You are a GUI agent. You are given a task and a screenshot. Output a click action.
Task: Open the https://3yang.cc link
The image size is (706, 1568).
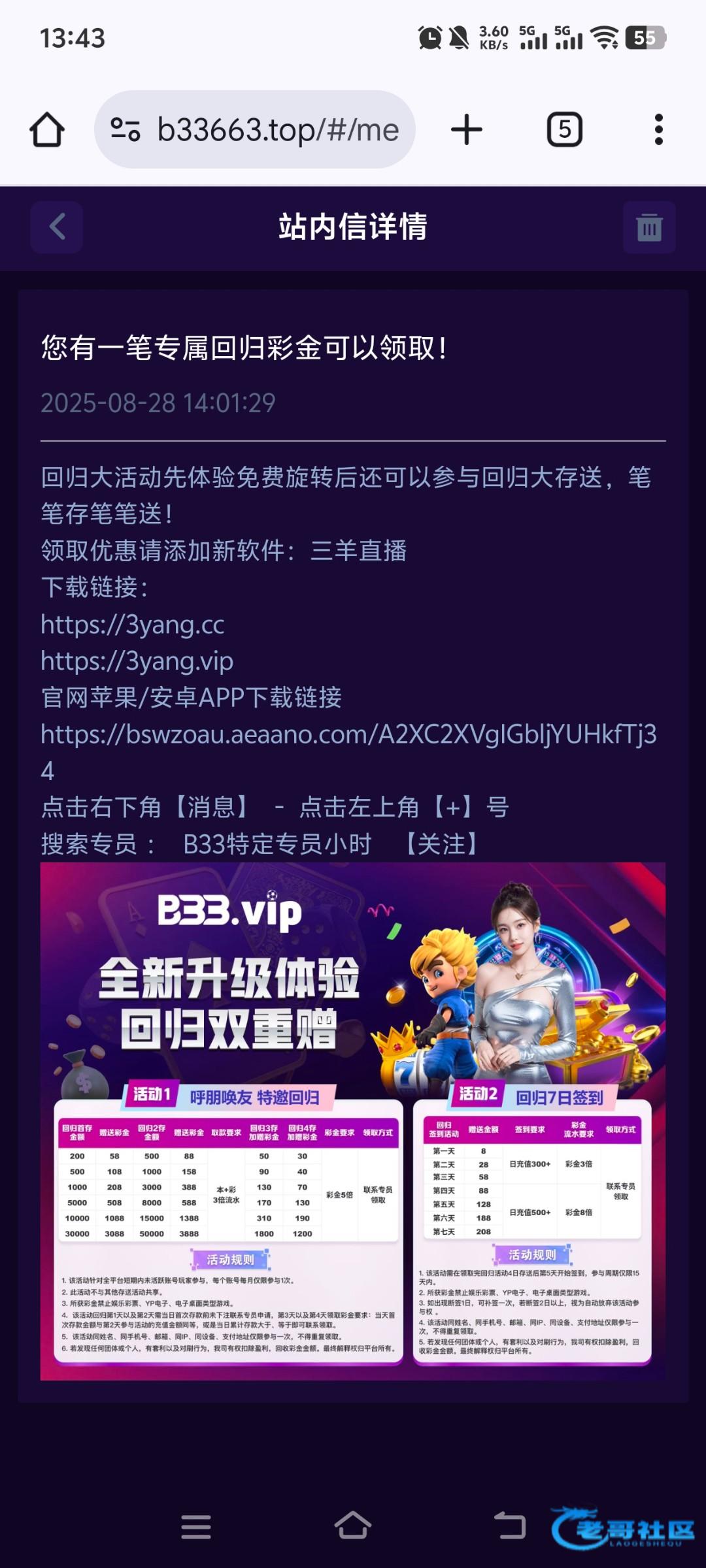coord(133,625)
